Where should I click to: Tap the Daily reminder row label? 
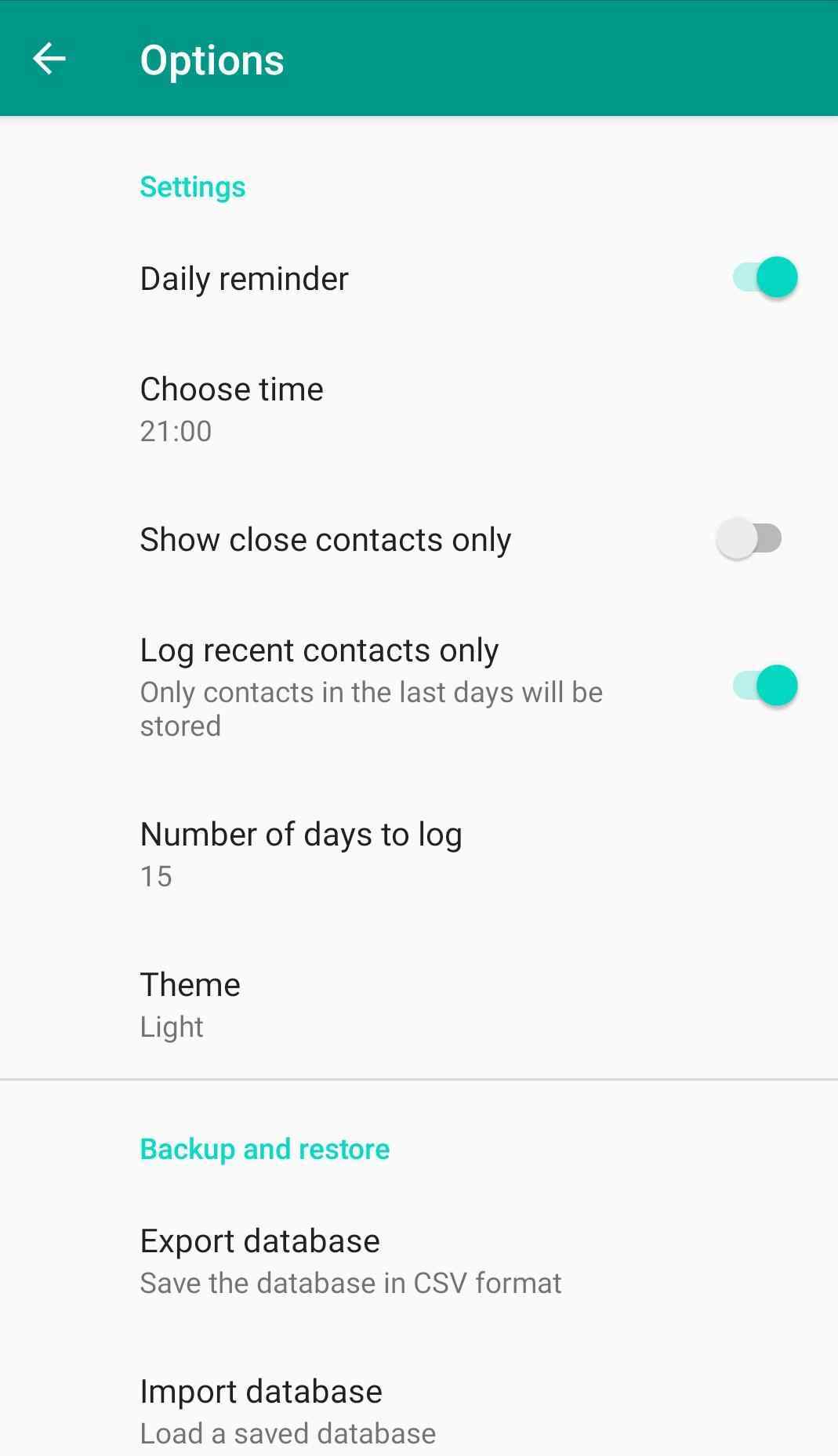(x=244, y=277)
